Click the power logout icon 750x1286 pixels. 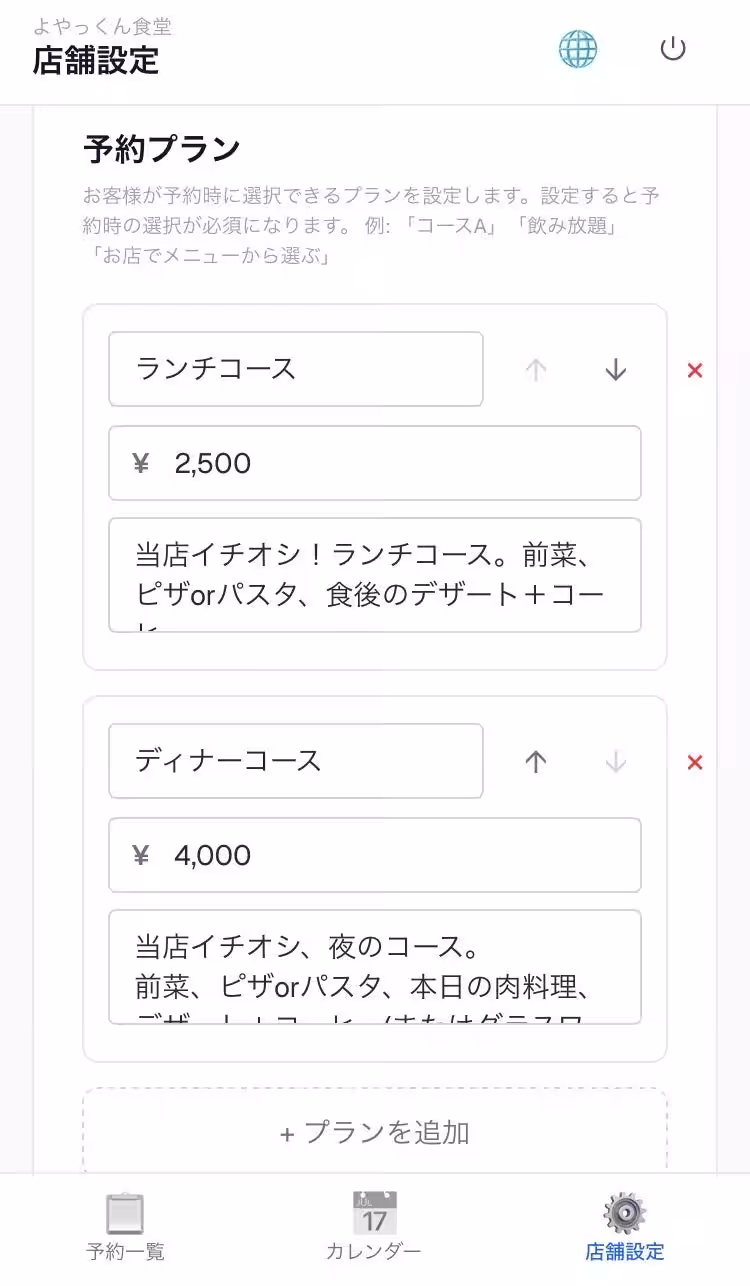coord(673,48)
